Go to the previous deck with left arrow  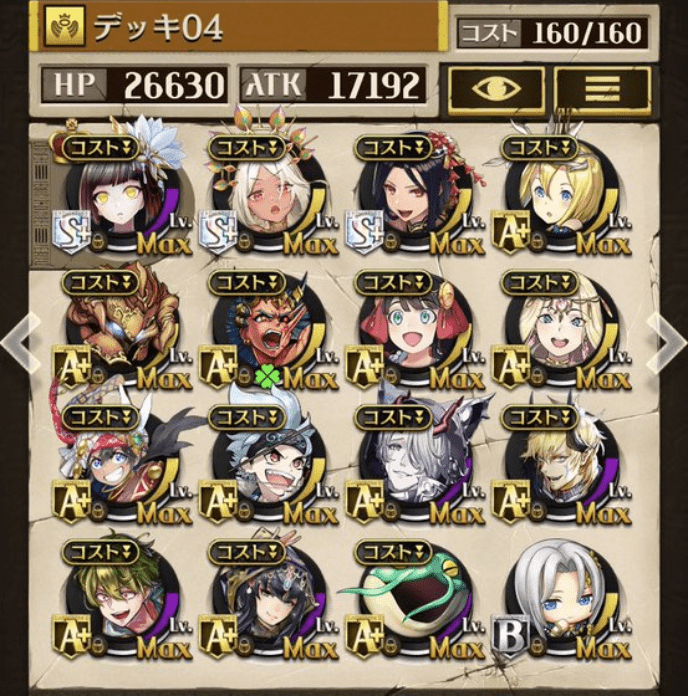pyautogui.click(x=15, y=342)
